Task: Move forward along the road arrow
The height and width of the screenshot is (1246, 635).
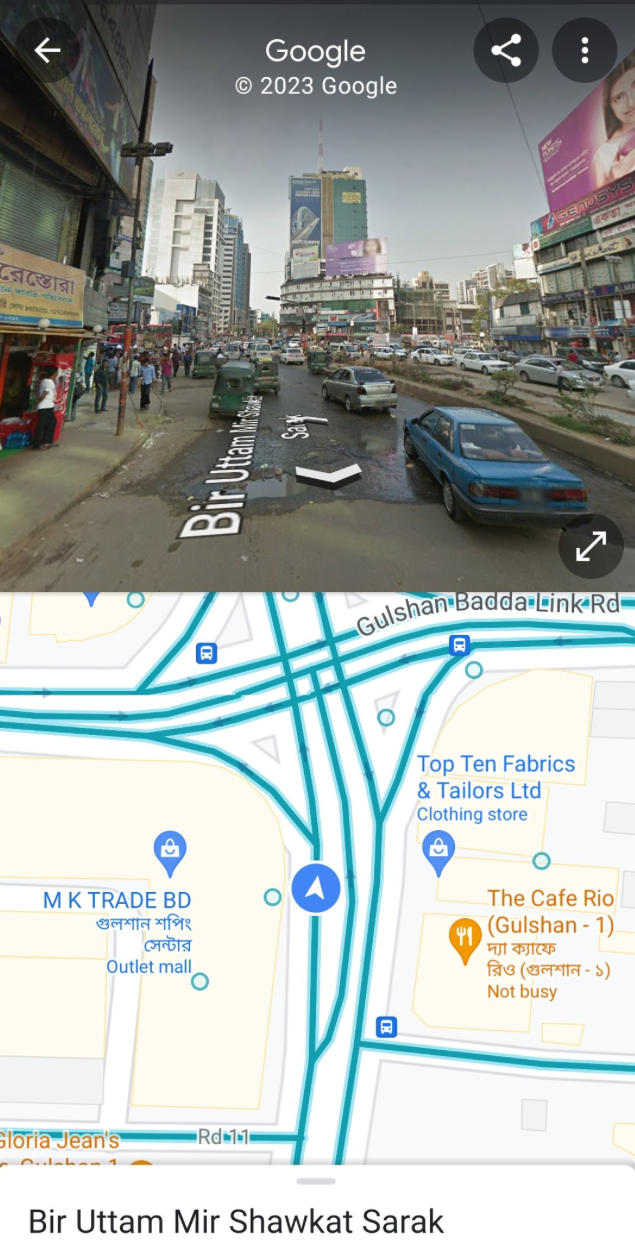Action: [328, 475]
